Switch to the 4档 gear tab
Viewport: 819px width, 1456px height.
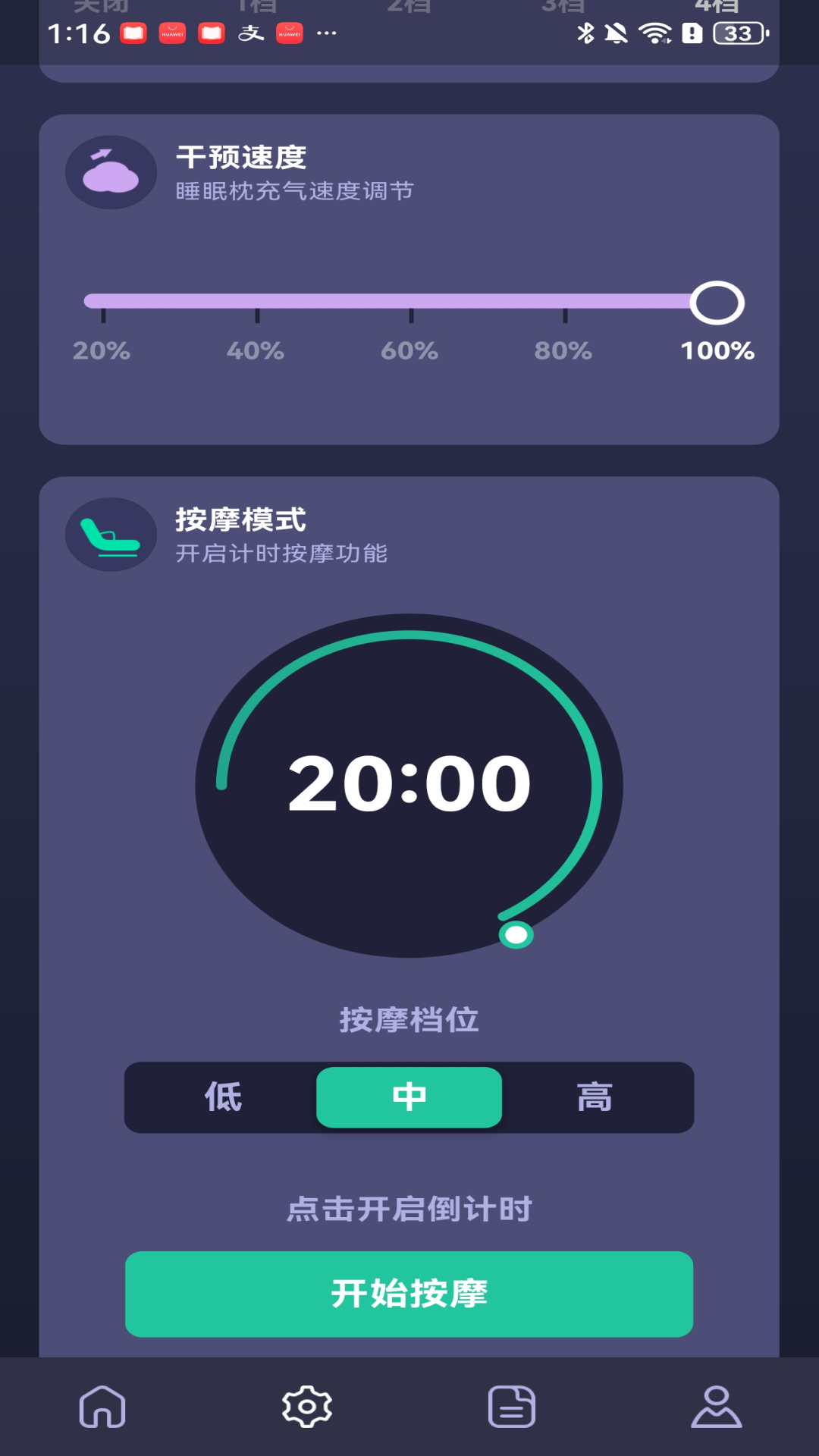point(715,6)
